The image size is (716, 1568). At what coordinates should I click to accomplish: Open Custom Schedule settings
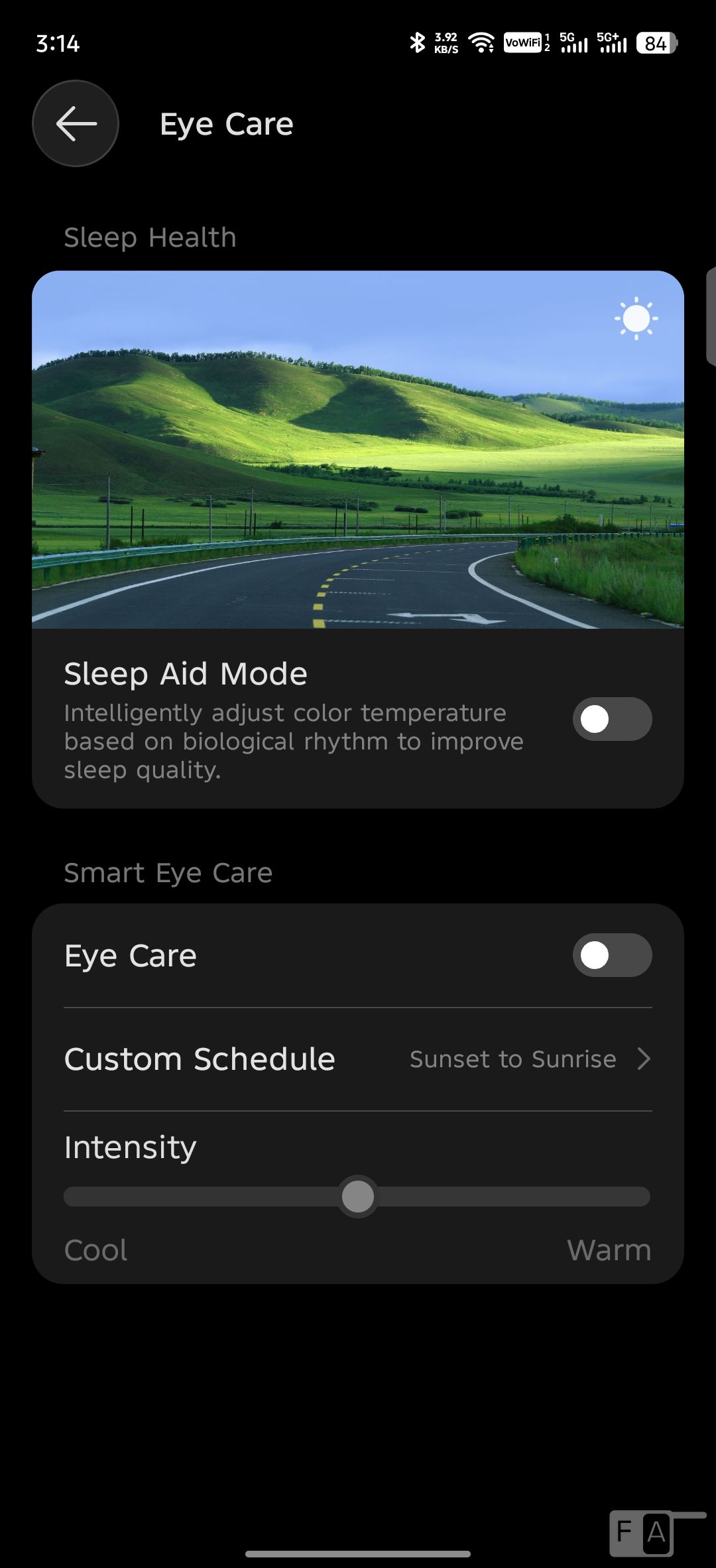point(358,1059)
